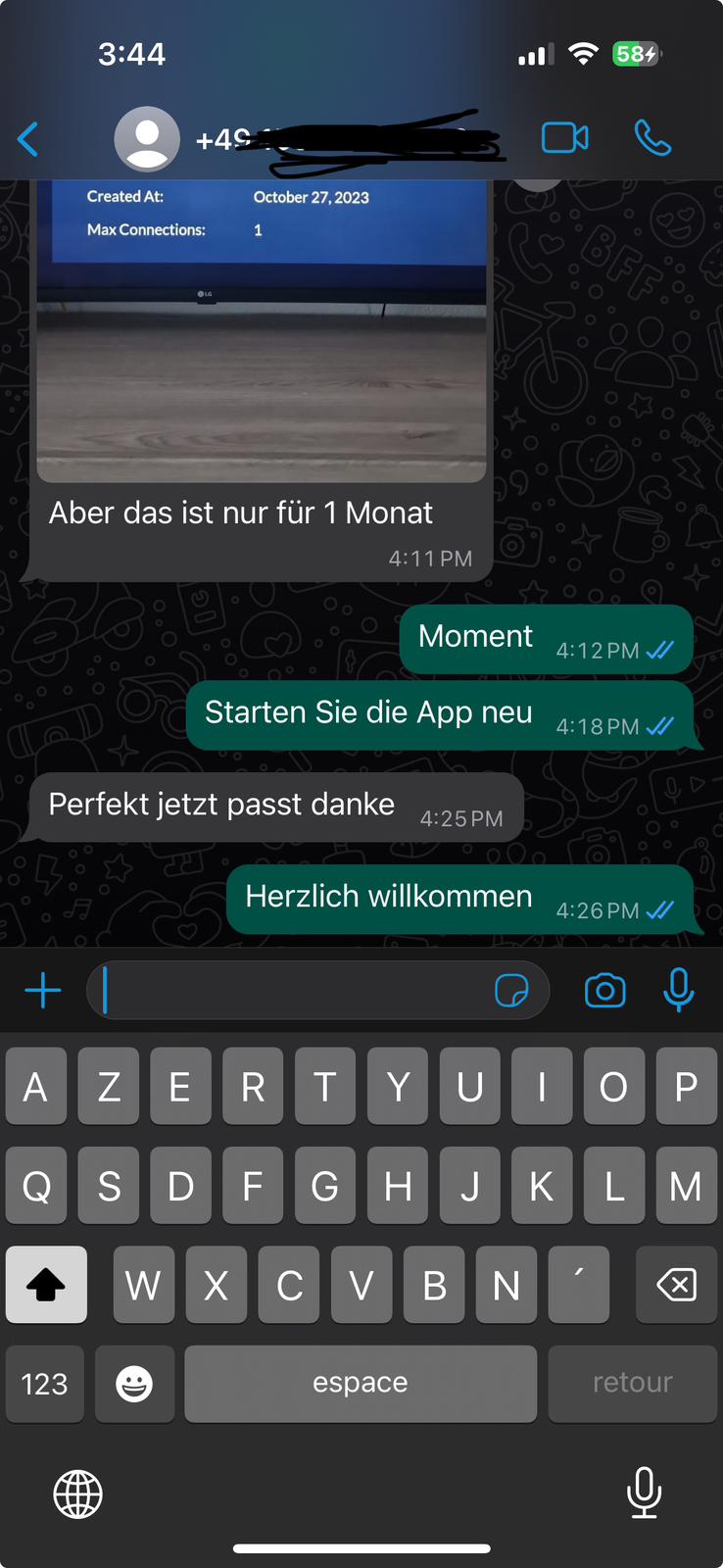
Task: Open the contact's profile picture info
Action: pos(147,139)
